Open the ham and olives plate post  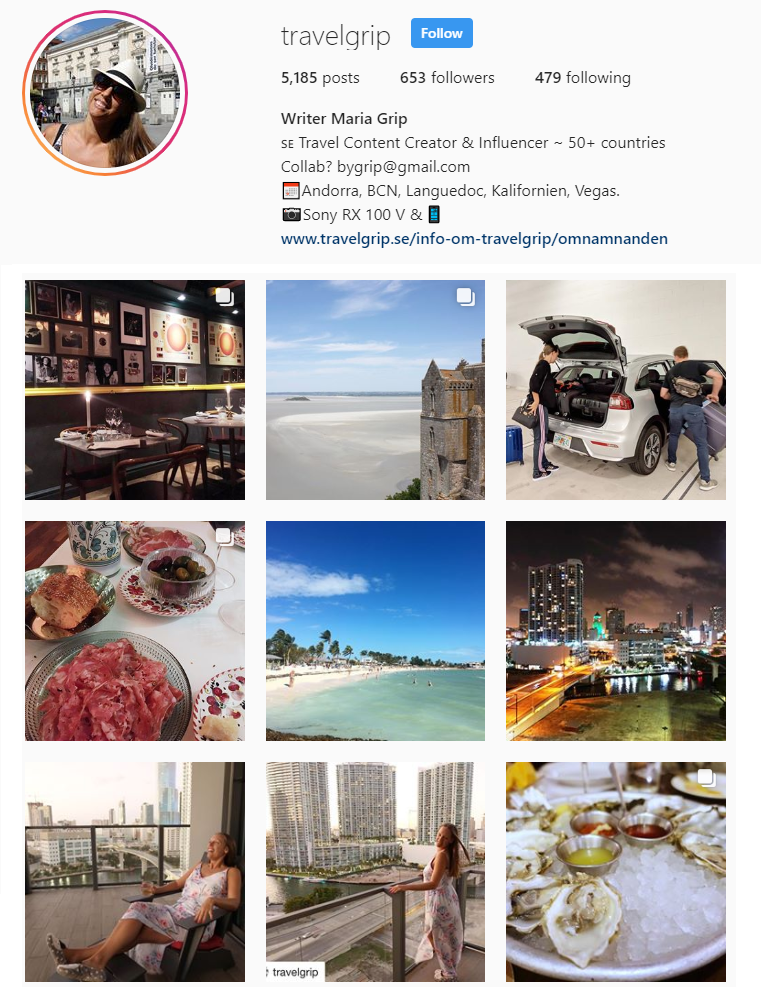pyautogui.click(x=135, y=630)
